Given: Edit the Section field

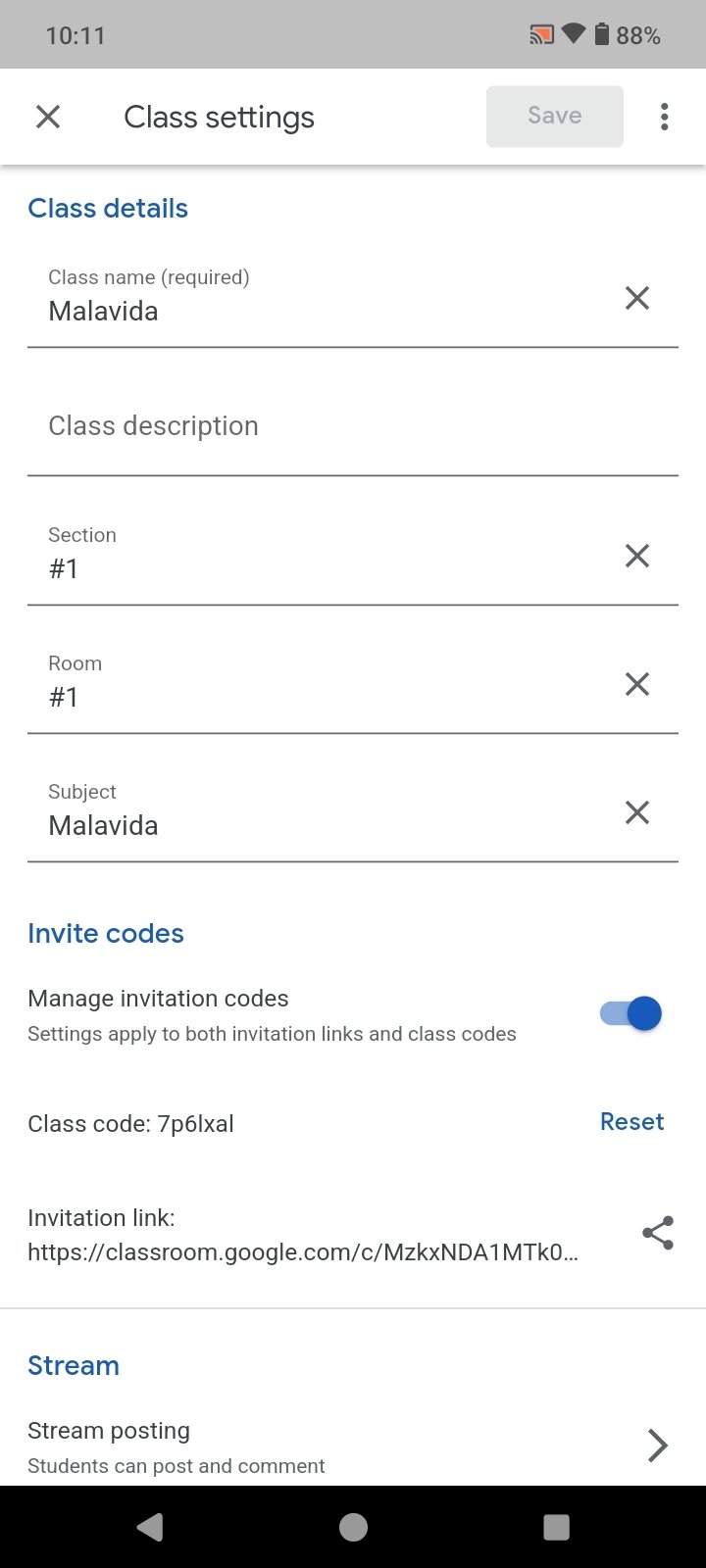Looking at the screenshot, I should click(314, 568).
